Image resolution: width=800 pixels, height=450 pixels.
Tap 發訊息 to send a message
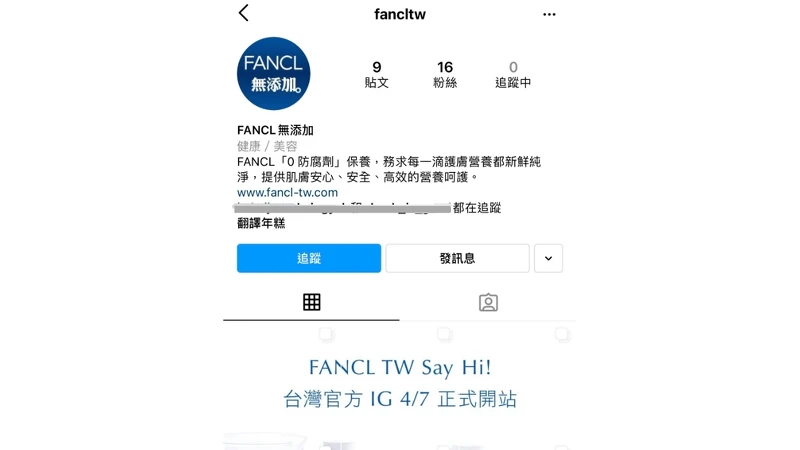(x=457, y=258)
